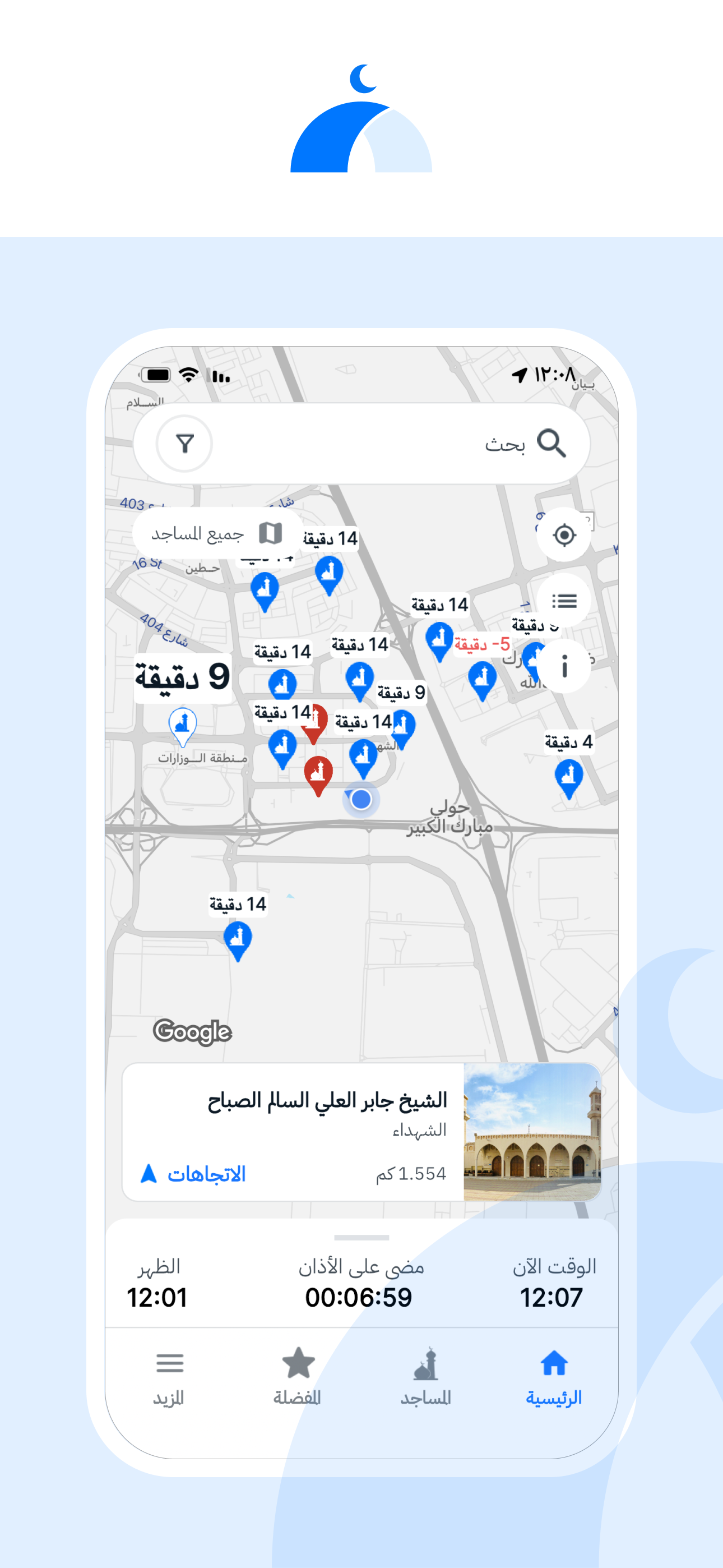
Task: Select the منطقة الوزارات mosque pin
Action: point(182,724)
